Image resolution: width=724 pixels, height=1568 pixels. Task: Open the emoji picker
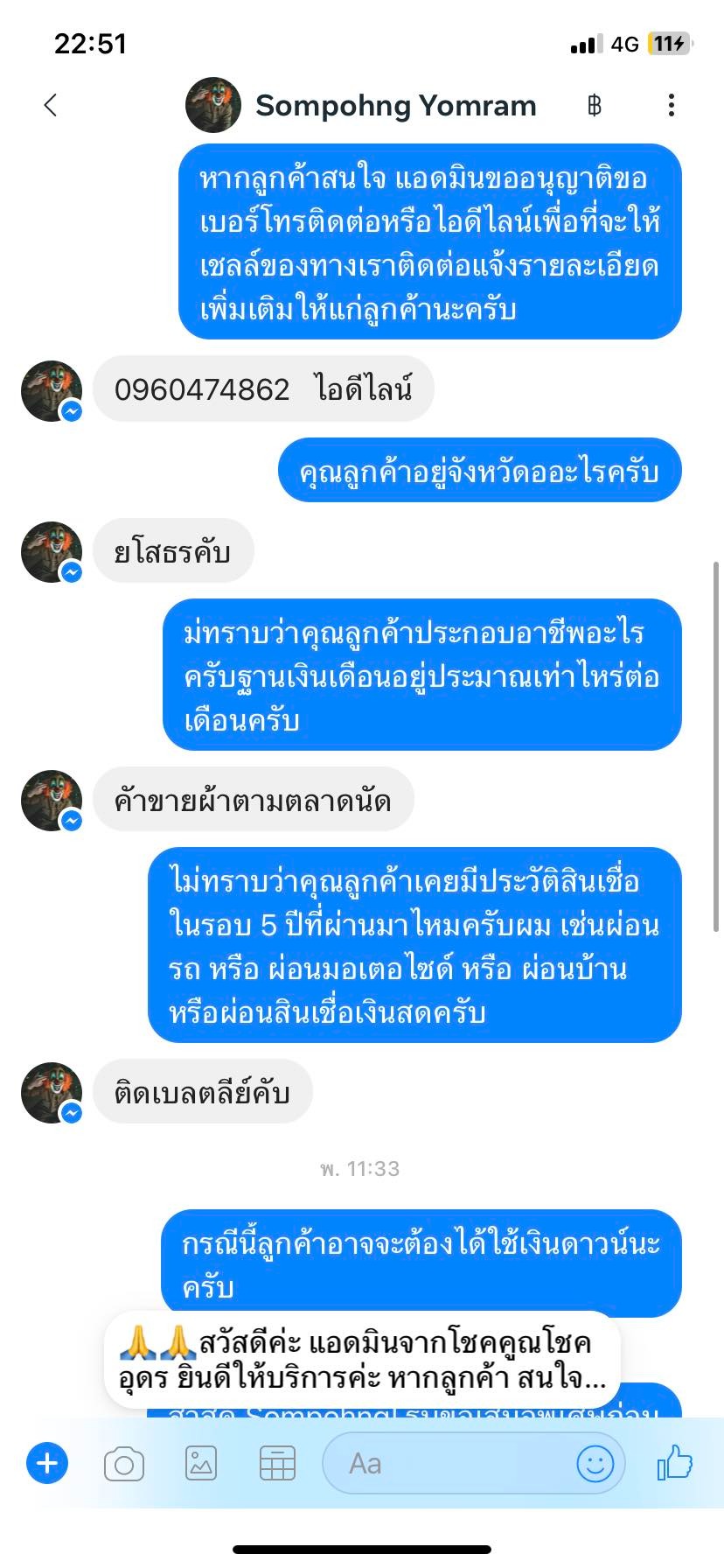tap(595, 1463)
